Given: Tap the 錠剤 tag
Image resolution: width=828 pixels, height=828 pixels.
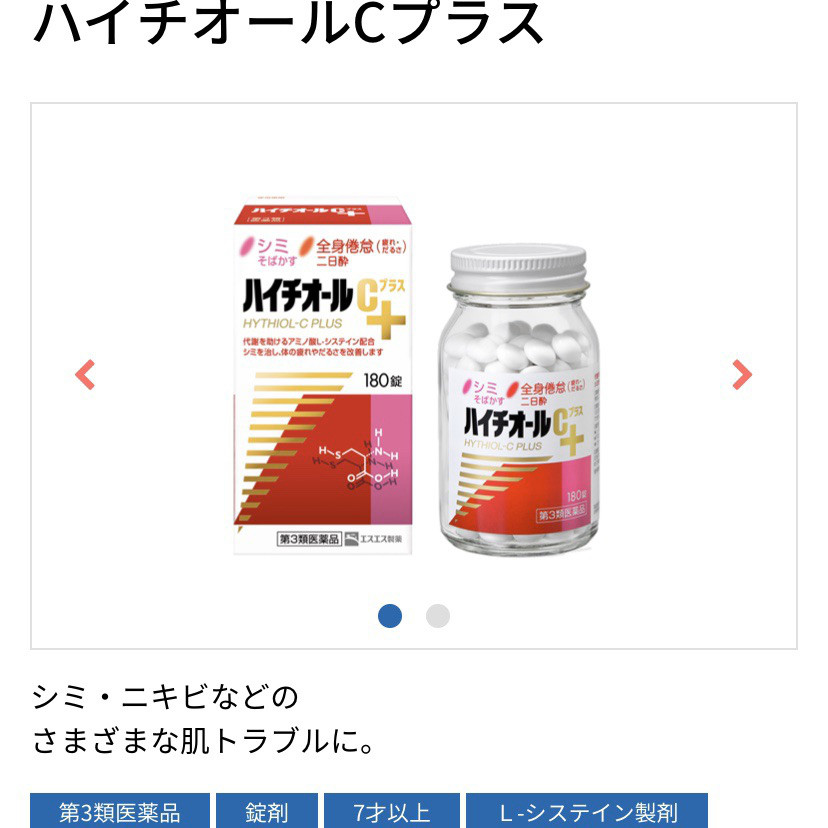Looking at the screenshot, I should tap(267, 811).
